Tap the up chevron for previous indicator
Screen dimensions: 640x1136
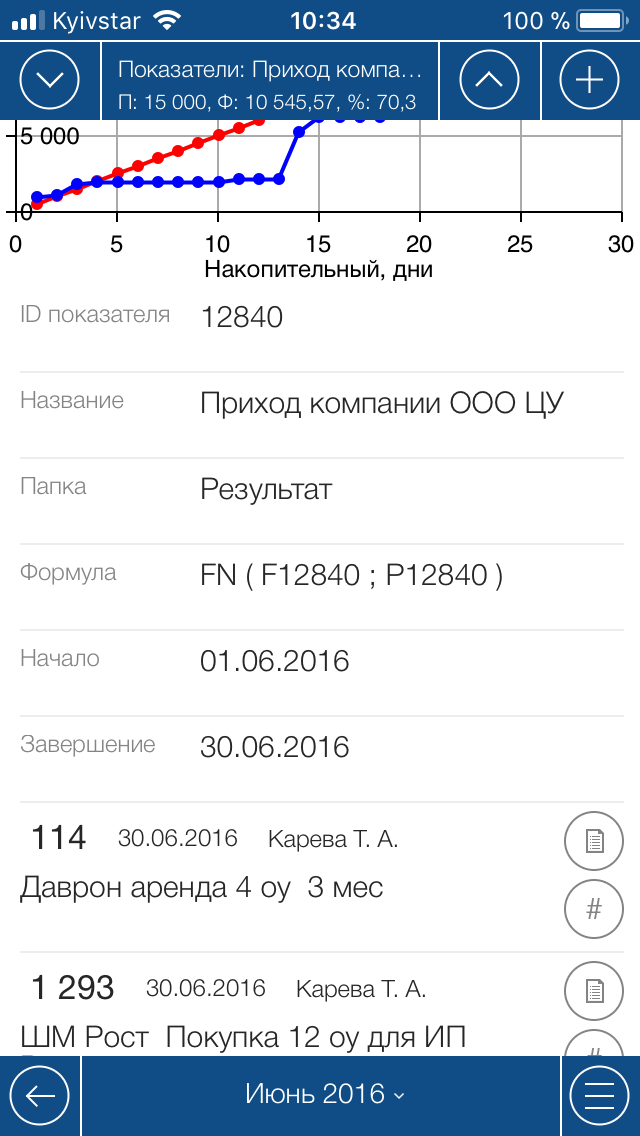point(489,79)
